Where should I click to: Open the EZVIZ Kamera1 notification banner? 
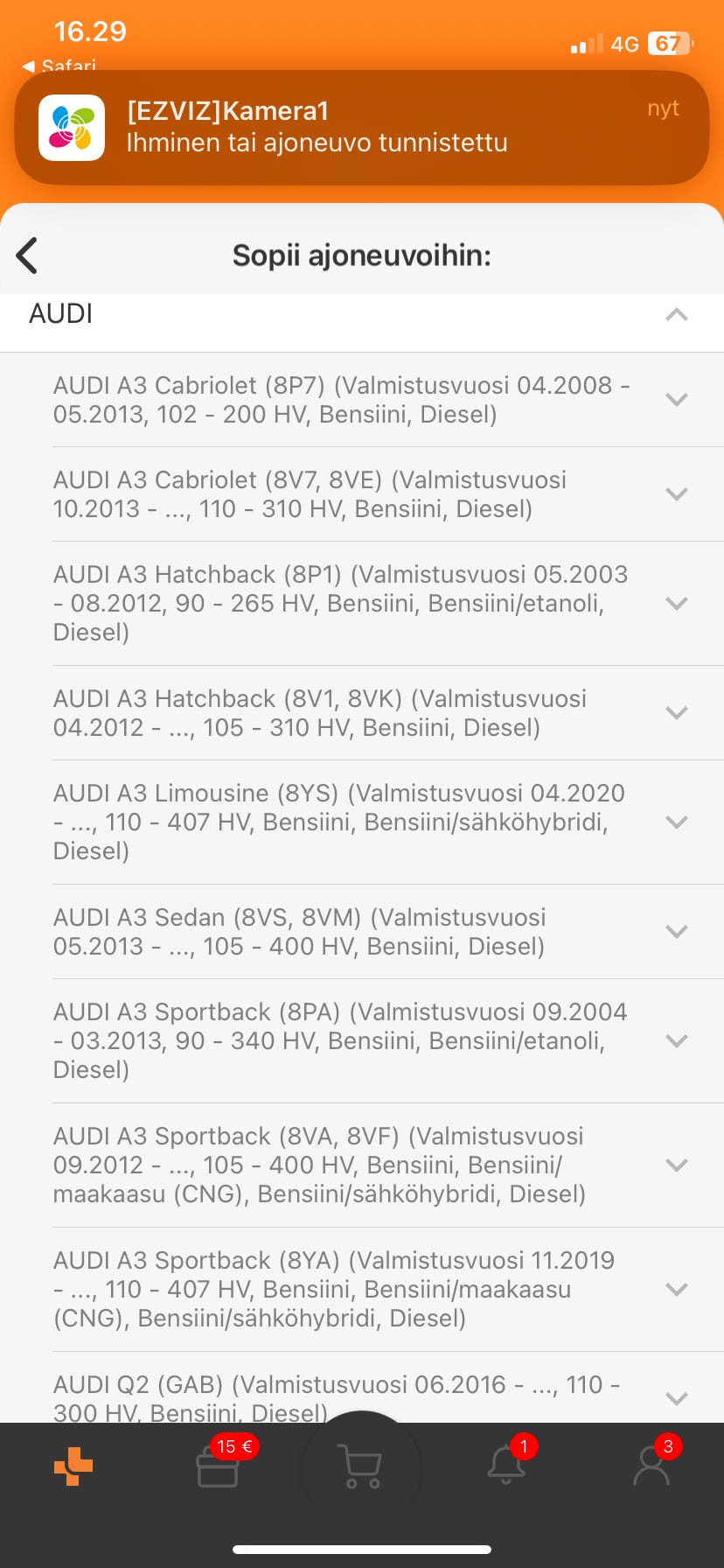(361, 128)
